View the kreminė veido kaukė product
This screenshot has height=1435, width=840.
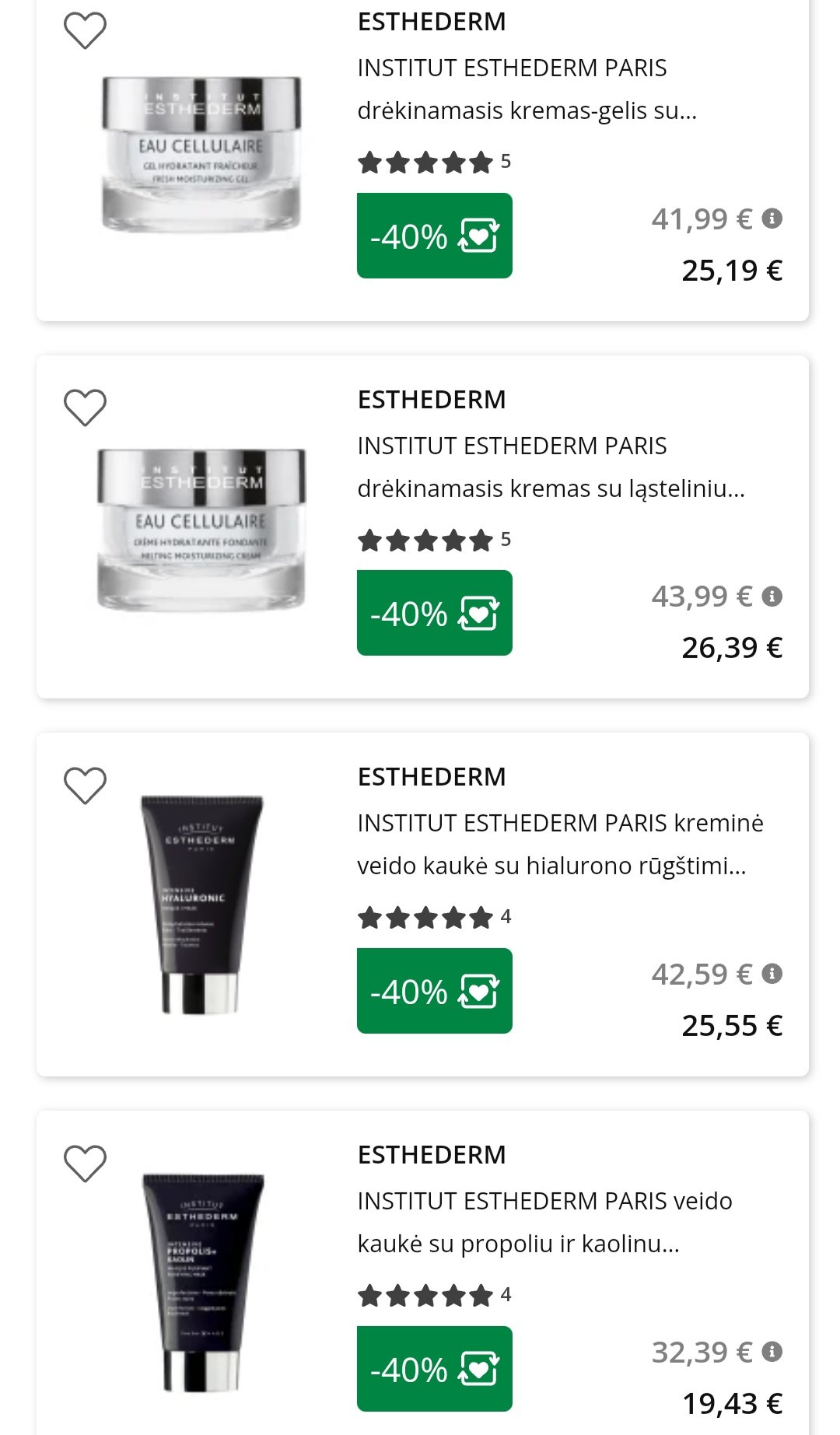point(422,905)
